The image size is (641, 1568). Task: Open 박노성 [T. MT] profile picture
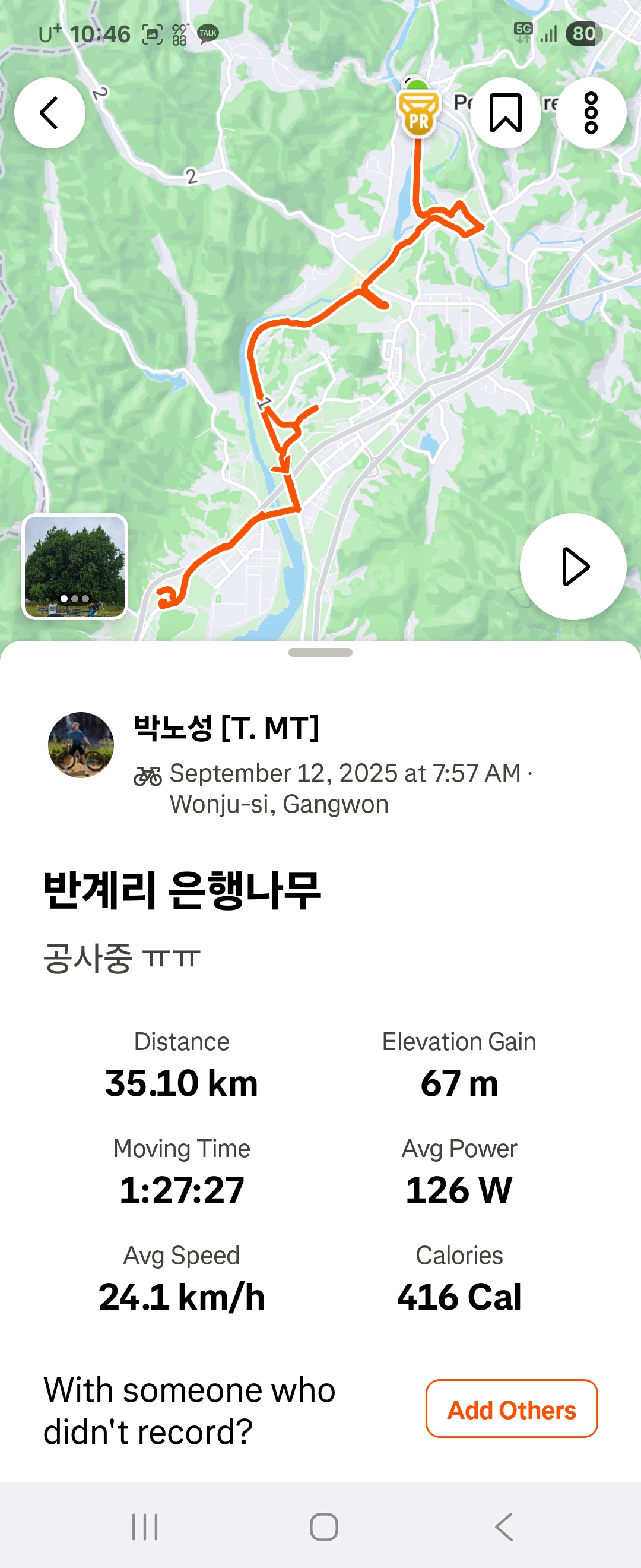click(81, 744)
